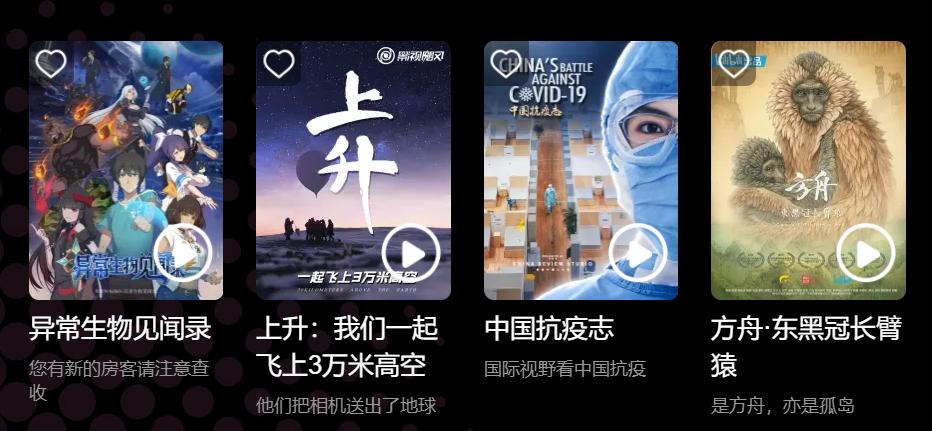Tap the heart icon on 方舟·东黑冠长臂猿
932x431 pixels.
point(734,64)
